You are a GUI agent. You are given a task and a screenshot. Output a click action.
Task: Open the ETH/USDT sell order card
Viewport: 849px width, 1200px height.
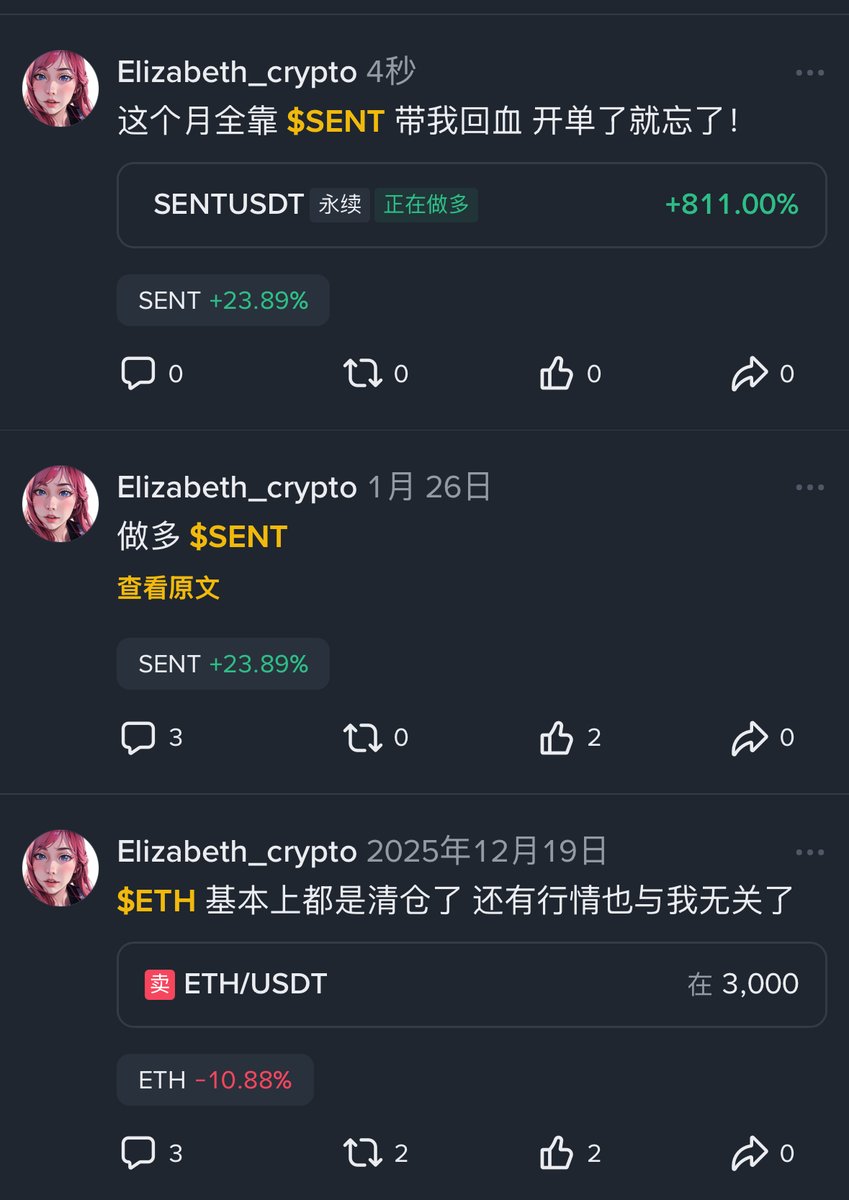click(471, 984)
